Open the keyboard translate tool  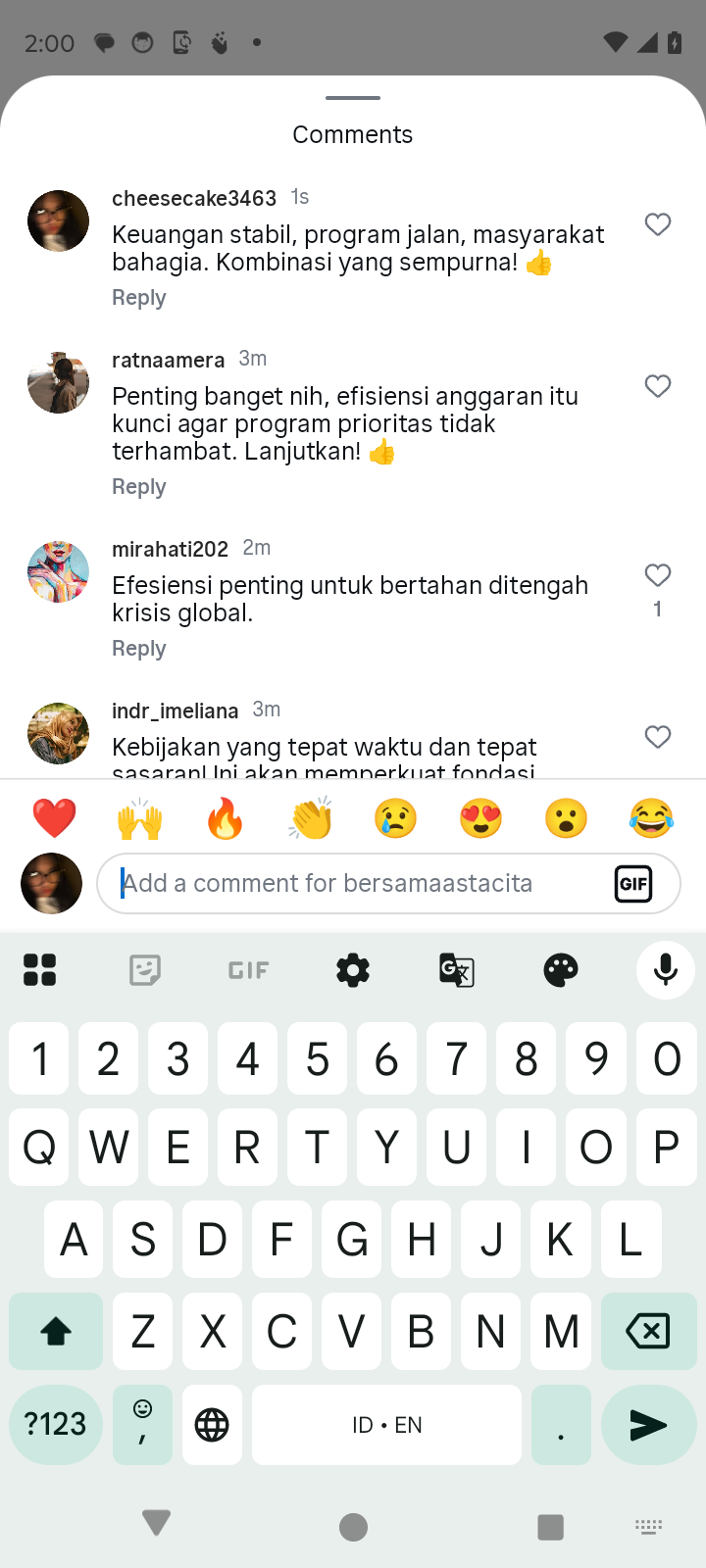(x=457, y=970)
